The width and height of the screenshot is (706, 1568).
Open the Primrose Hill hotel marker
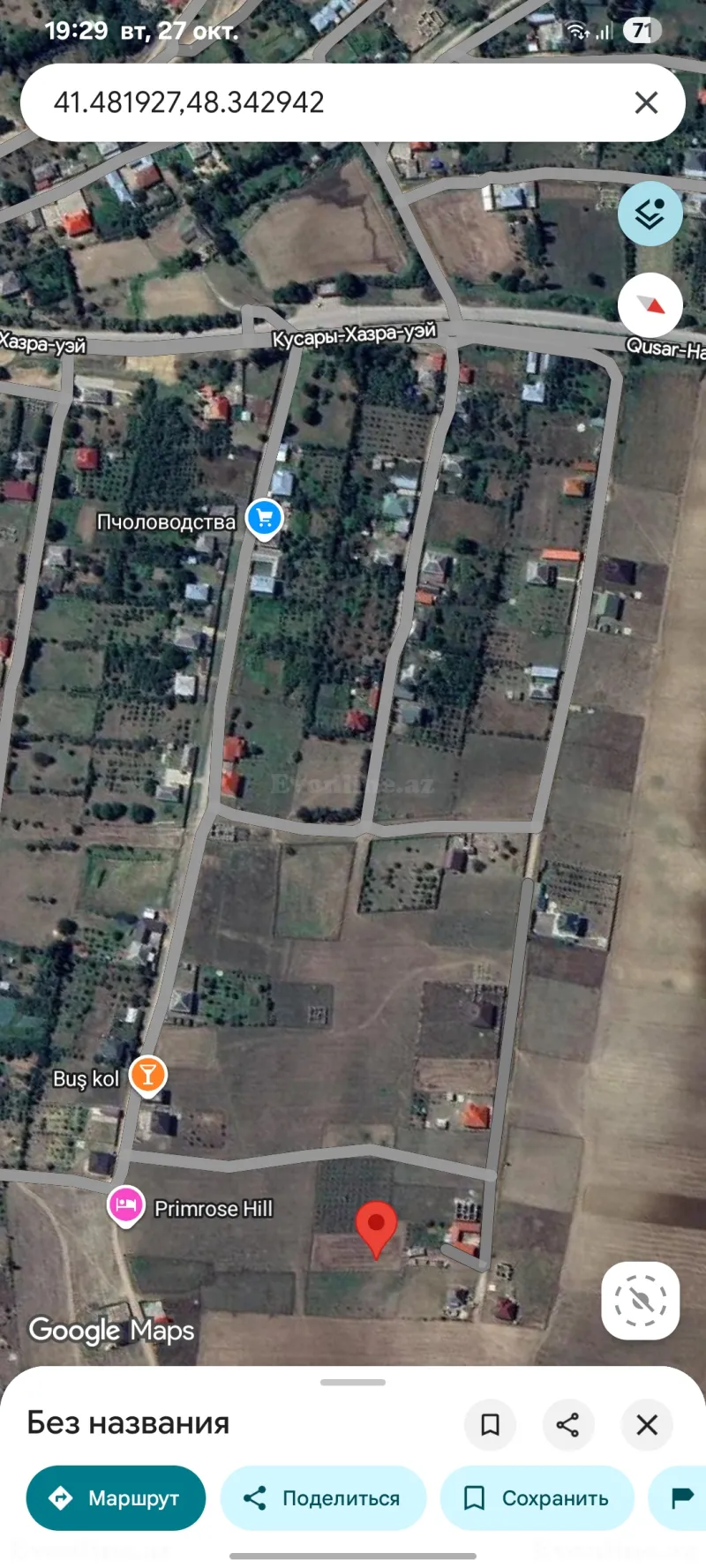point(125,1205)
